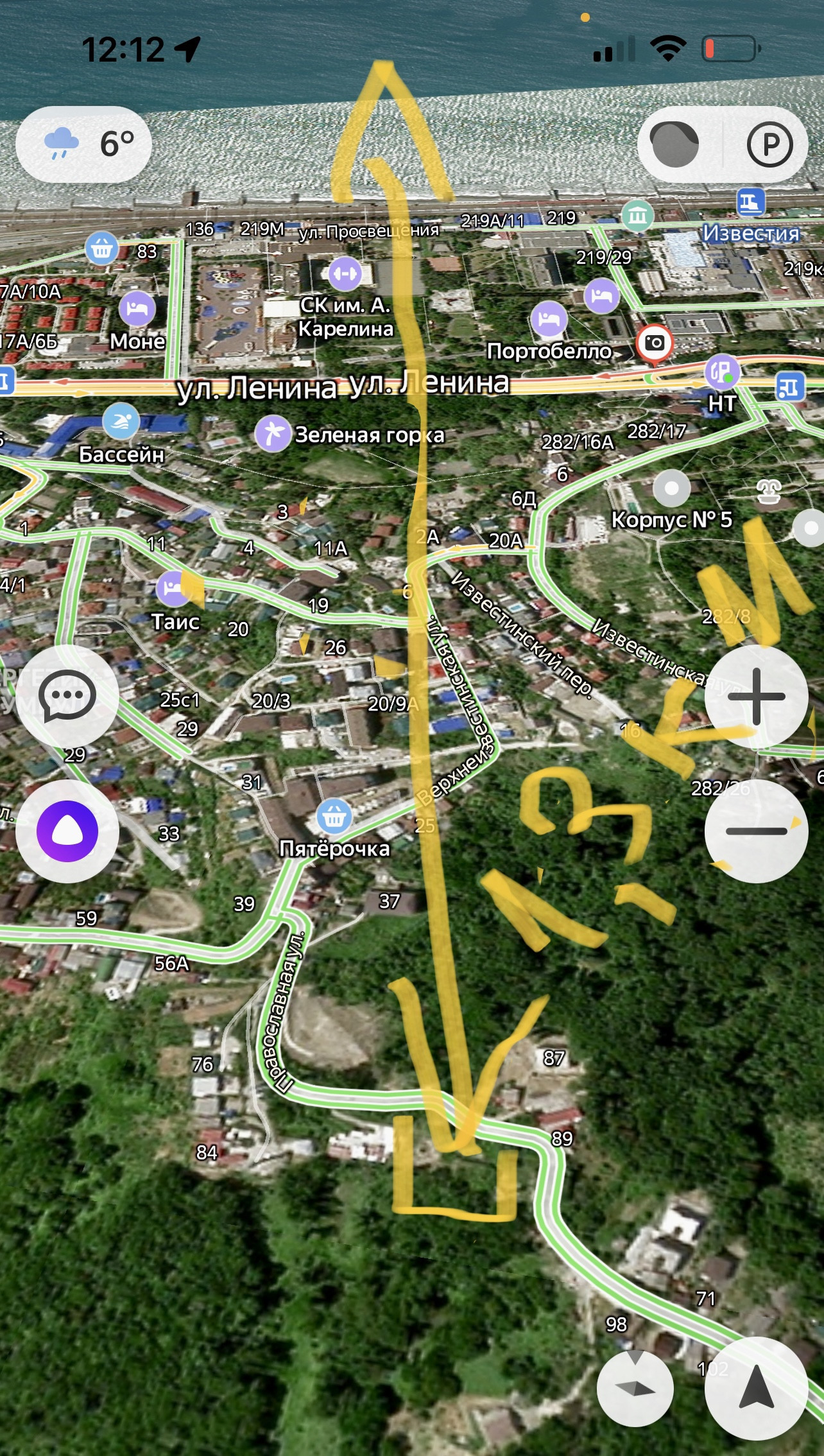The height and width of the screenshot is (1456, 824).
Task: Select the Портобелло hotel marker
Action: coord(549,320)
